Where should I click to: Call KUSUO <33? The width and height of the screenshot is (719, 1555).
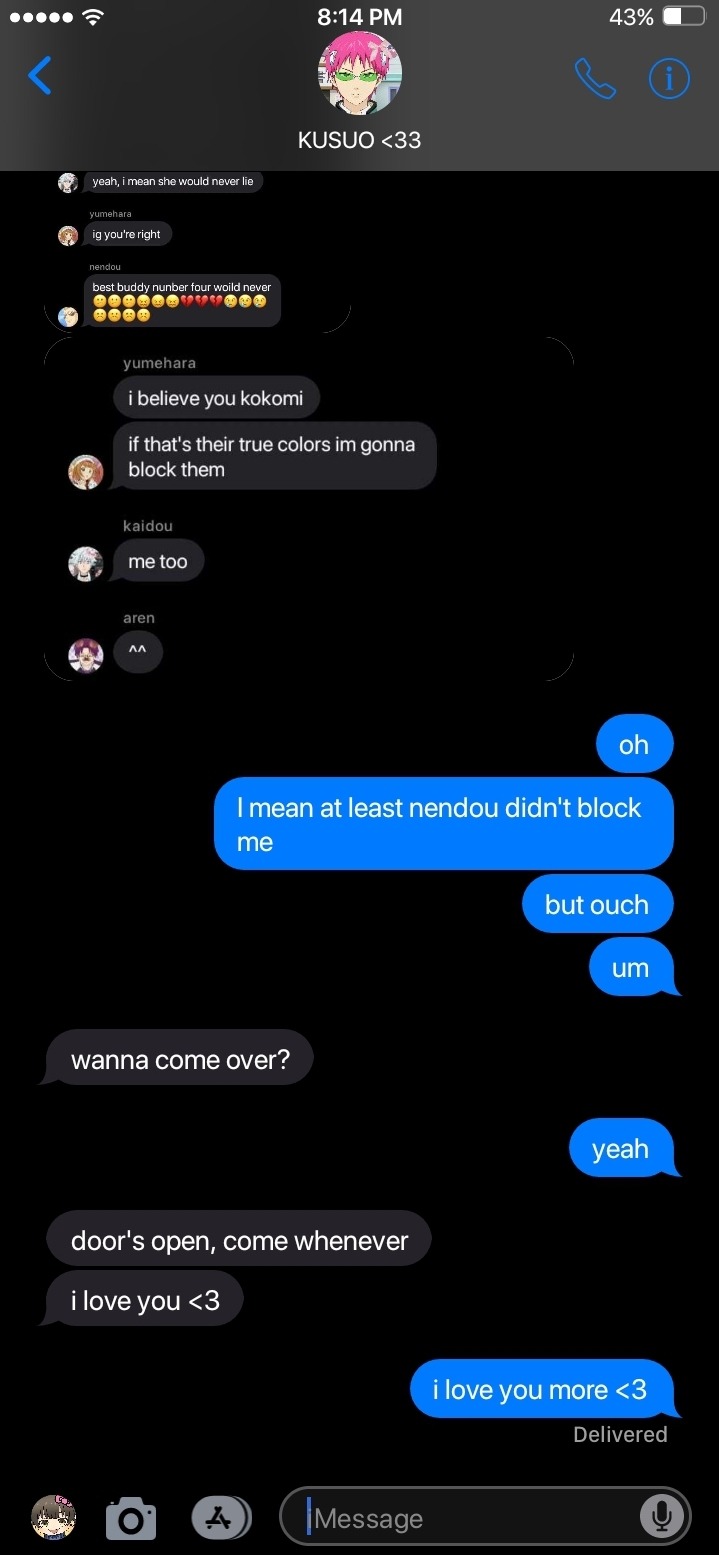click(x=595, y=79)
